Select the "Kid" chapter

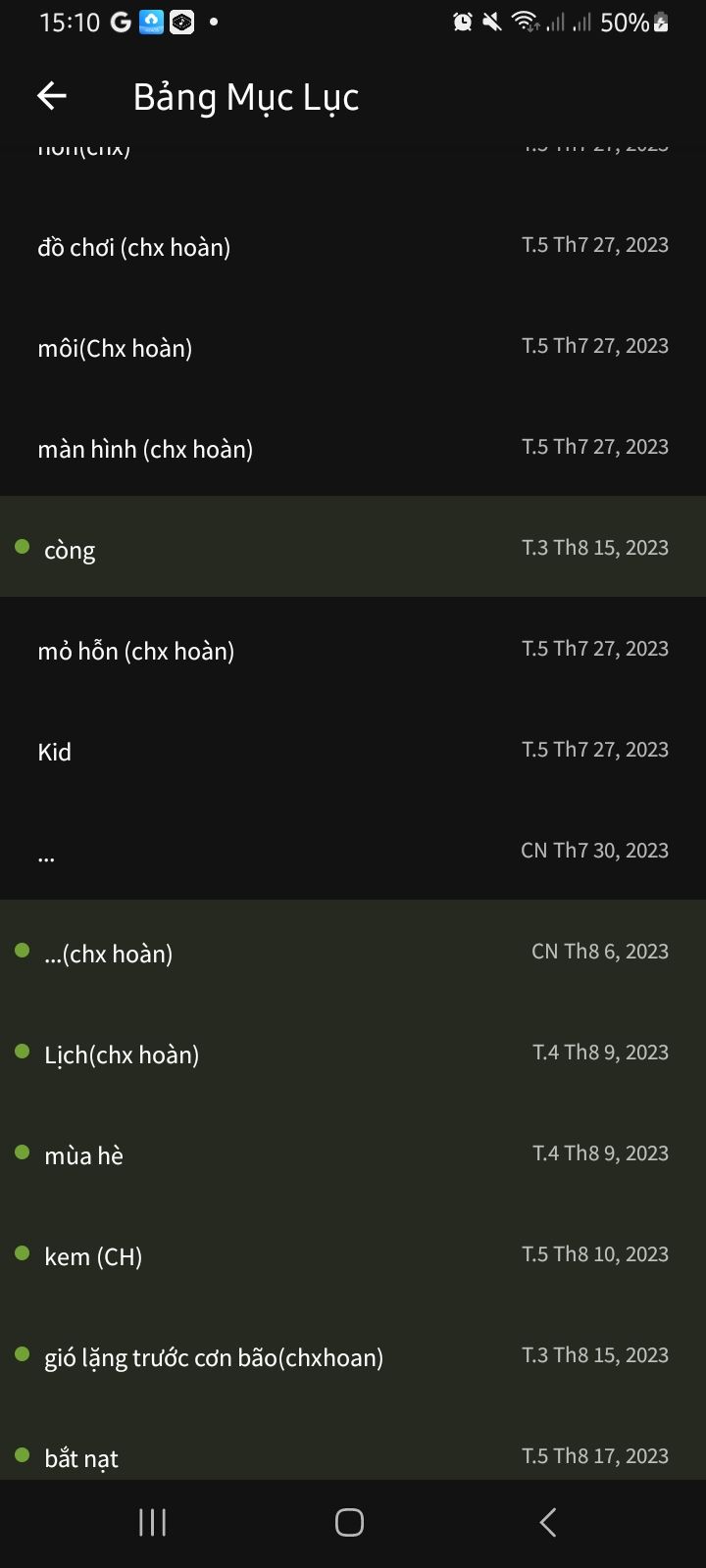coord(353,751)
